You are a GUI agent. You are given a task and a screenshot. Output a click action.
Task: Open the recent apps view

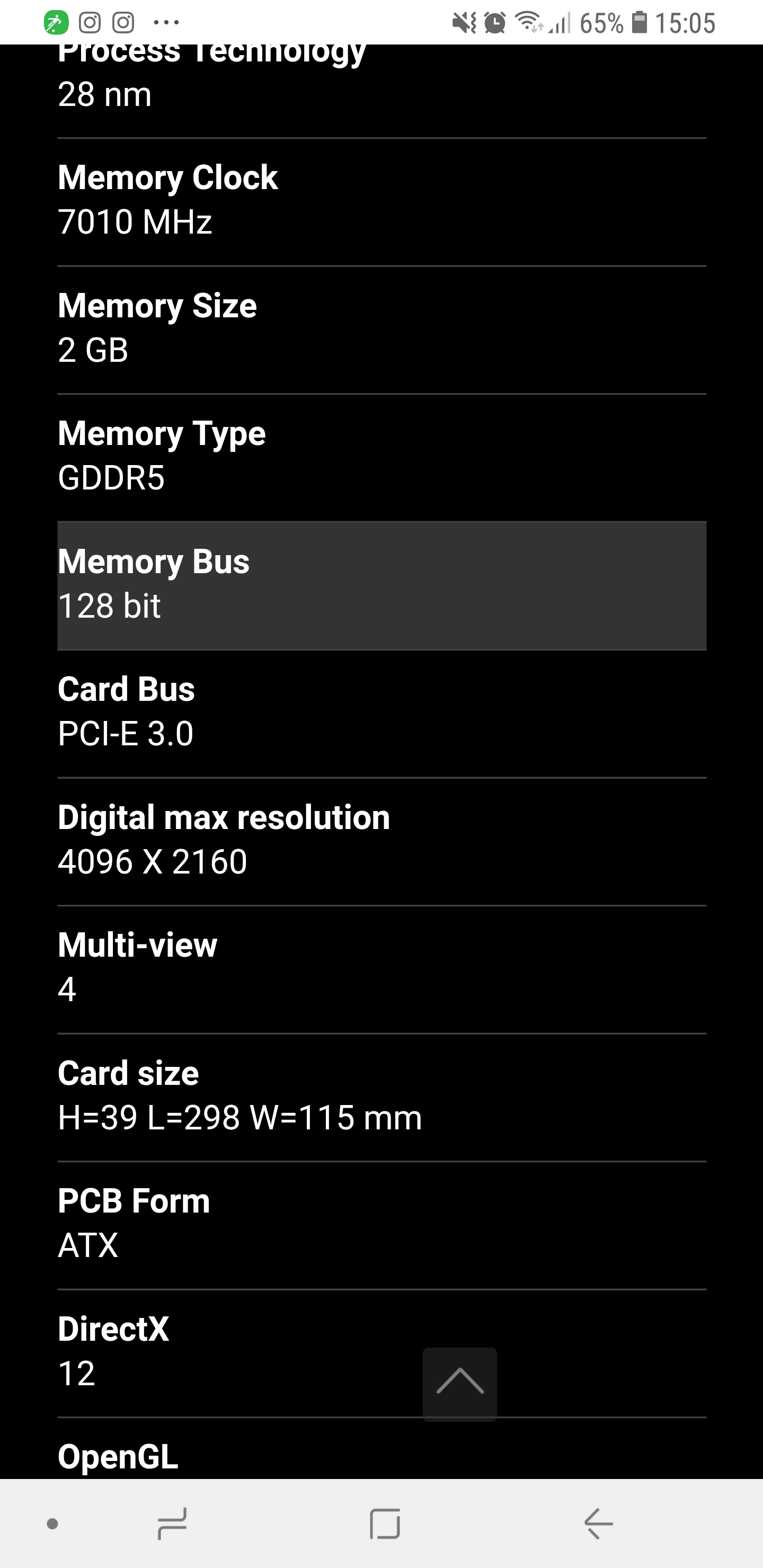pyautogui.click(x=172, y=1524)
